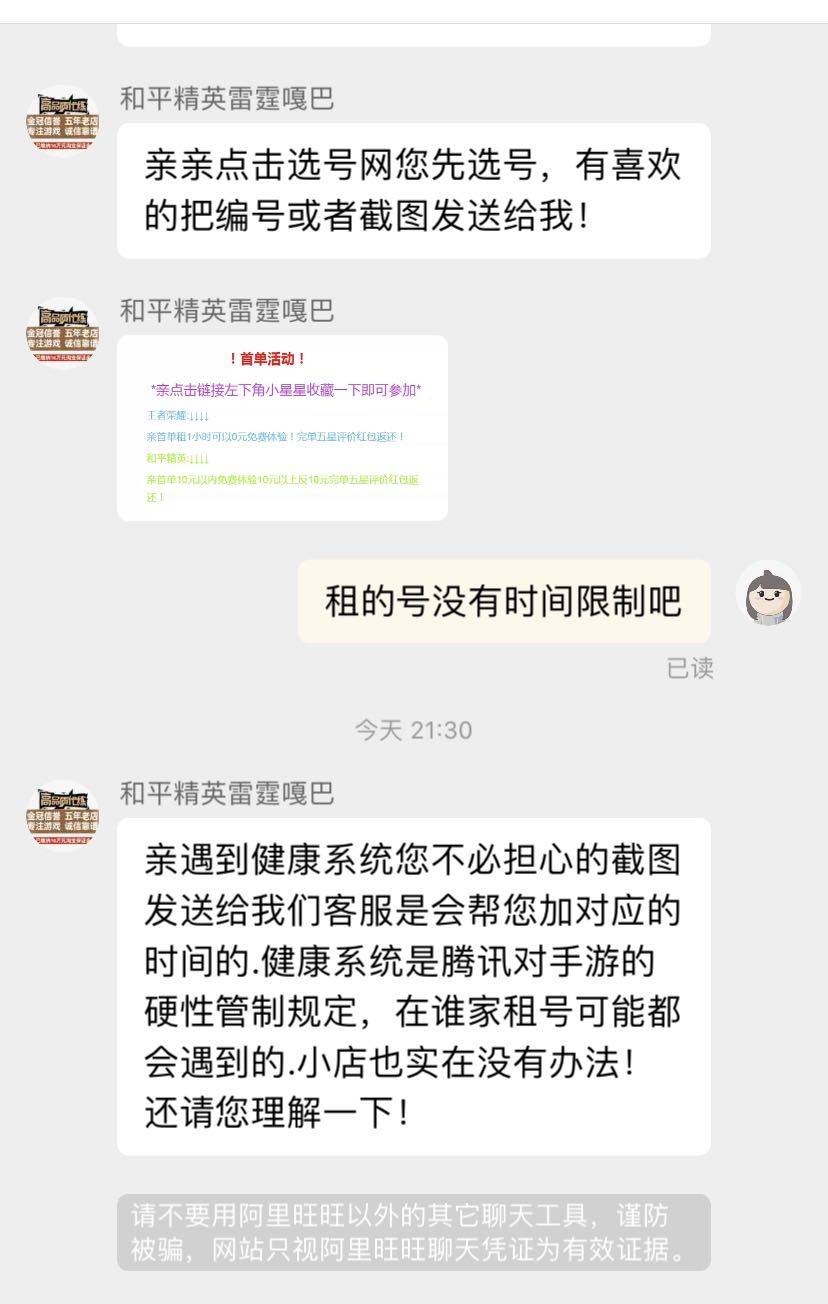Select the middle 和平精英雷霆嘎巴 nickname label
828x1304 pixels.
click(x=228, y=311)
